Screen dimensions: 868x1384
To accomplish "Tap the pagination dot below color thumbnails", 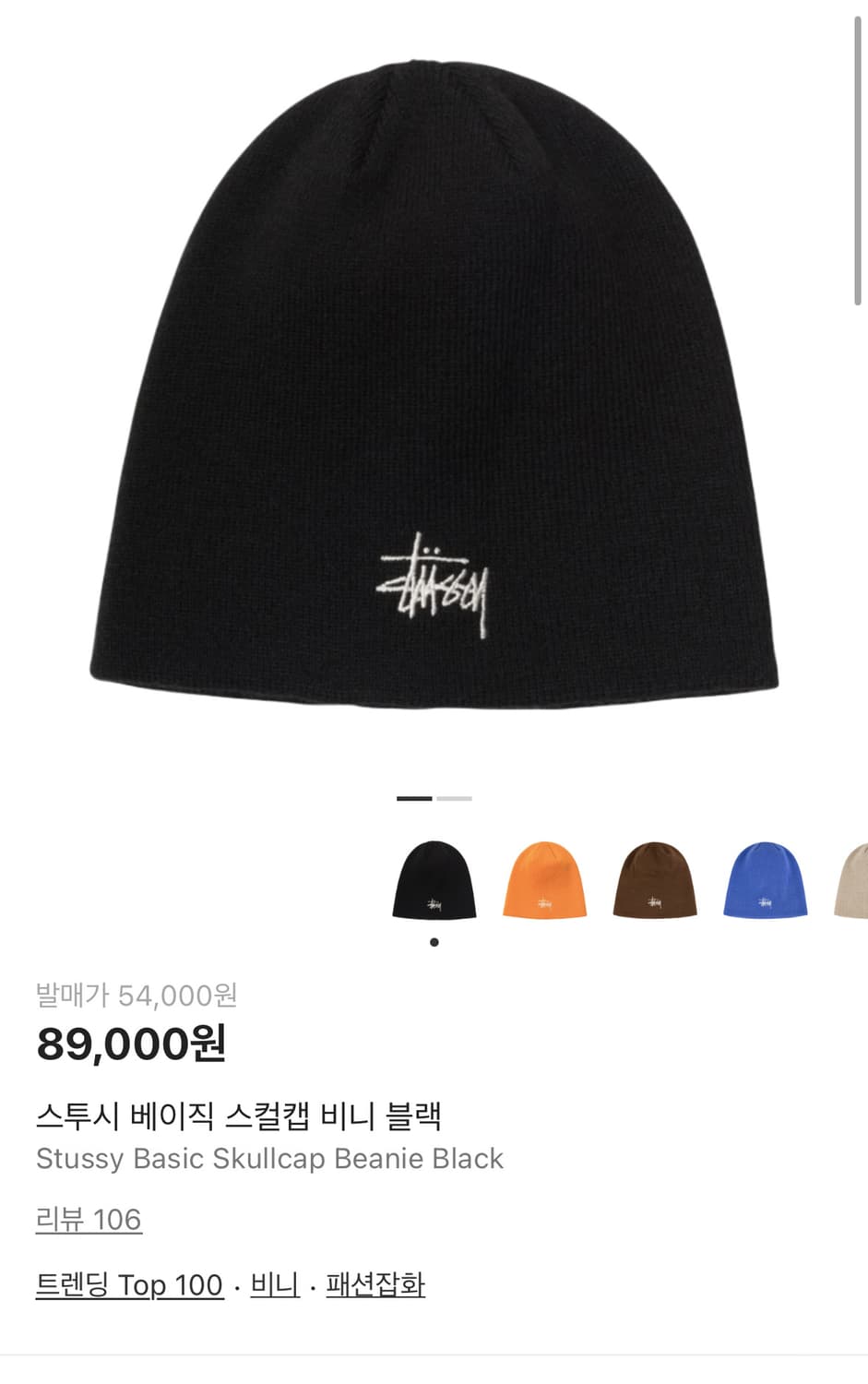I will point(434,943).
